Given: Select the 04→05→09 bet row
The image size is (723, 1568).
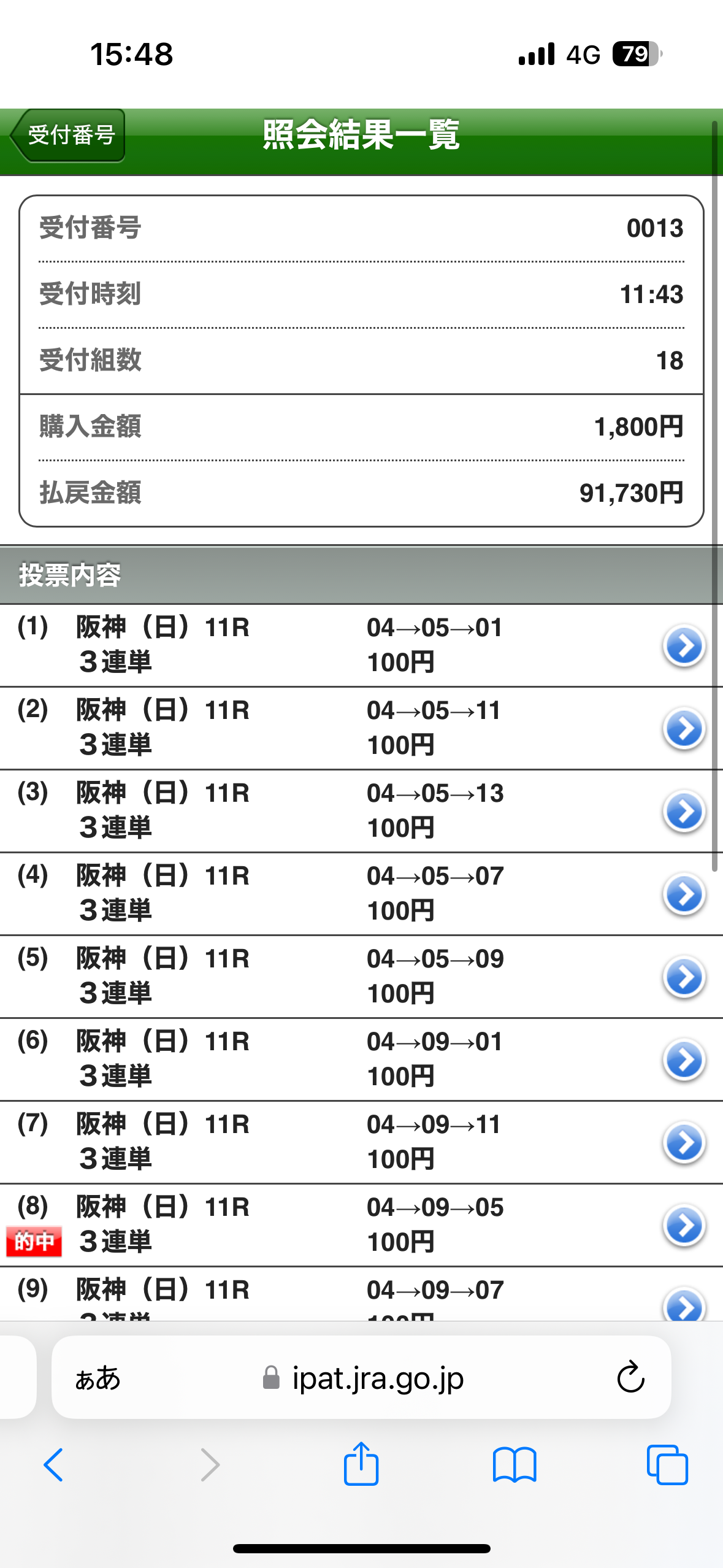Looking at the screenshot, I should 683,977.
